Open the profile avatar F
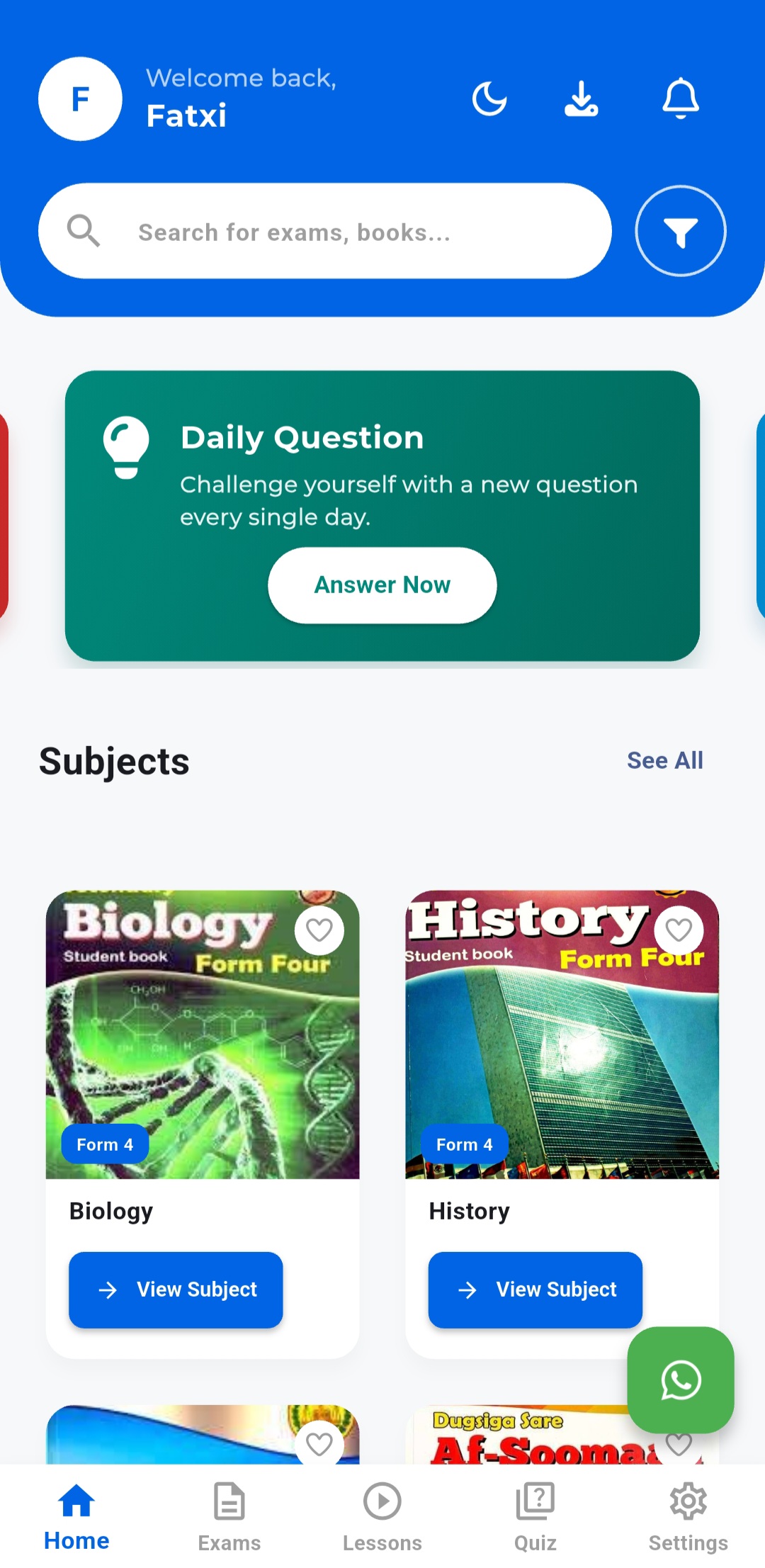The image size is (765, 1568). click(x=80, y=99)
